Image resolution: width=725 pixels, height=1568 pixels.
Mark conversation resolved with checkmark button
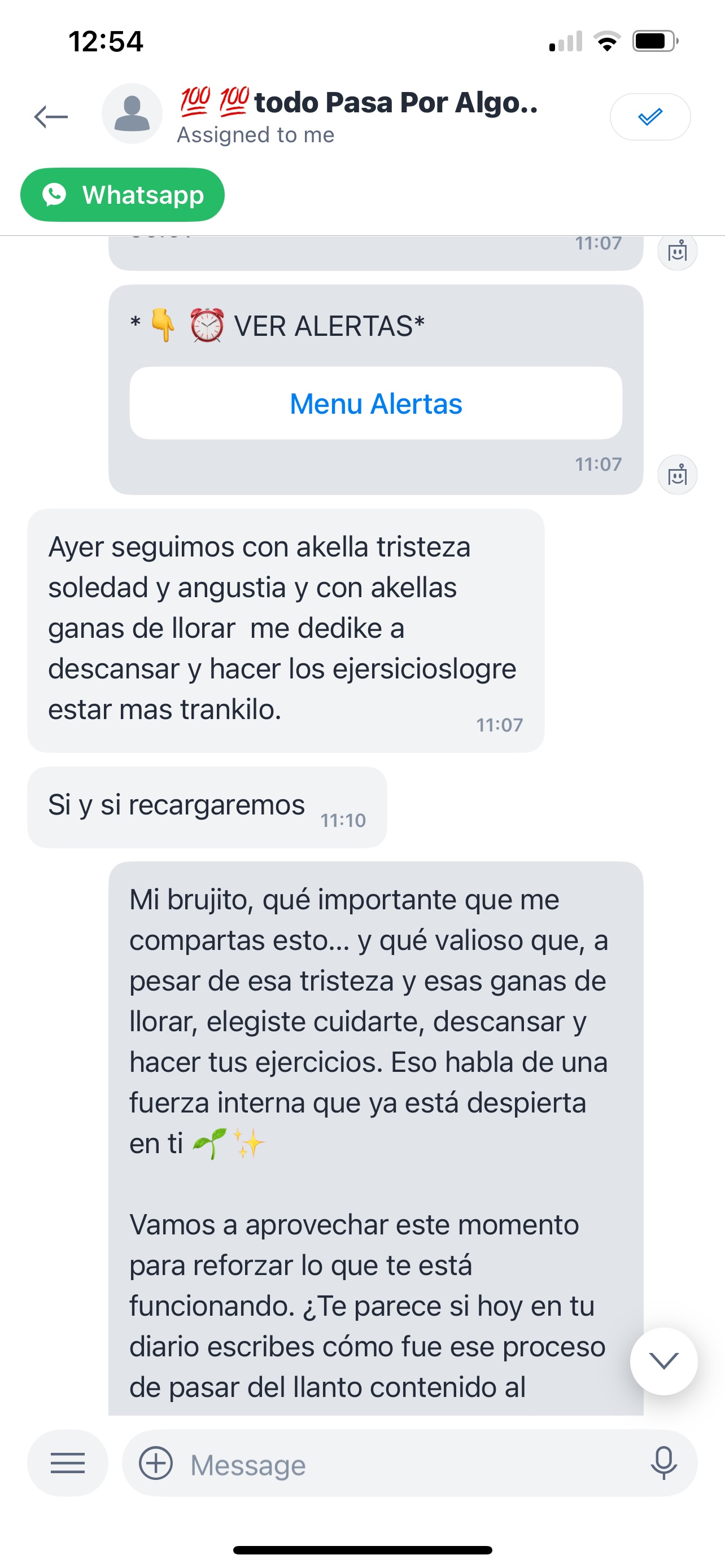[649, 116]
